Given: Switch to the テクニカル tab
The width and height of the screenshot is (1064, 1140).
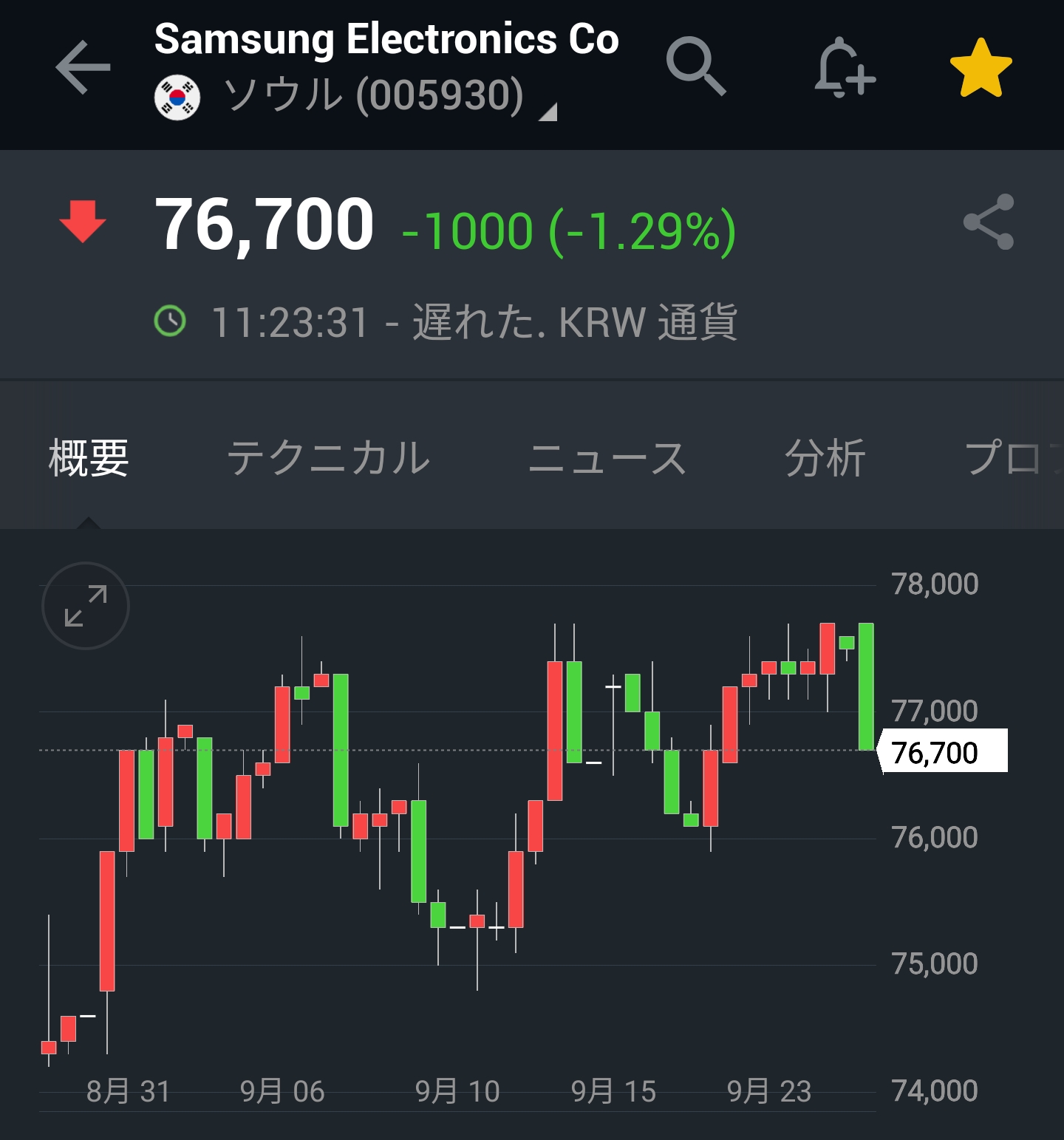Looking at the screenshot, I should click(x=328, y=457).
